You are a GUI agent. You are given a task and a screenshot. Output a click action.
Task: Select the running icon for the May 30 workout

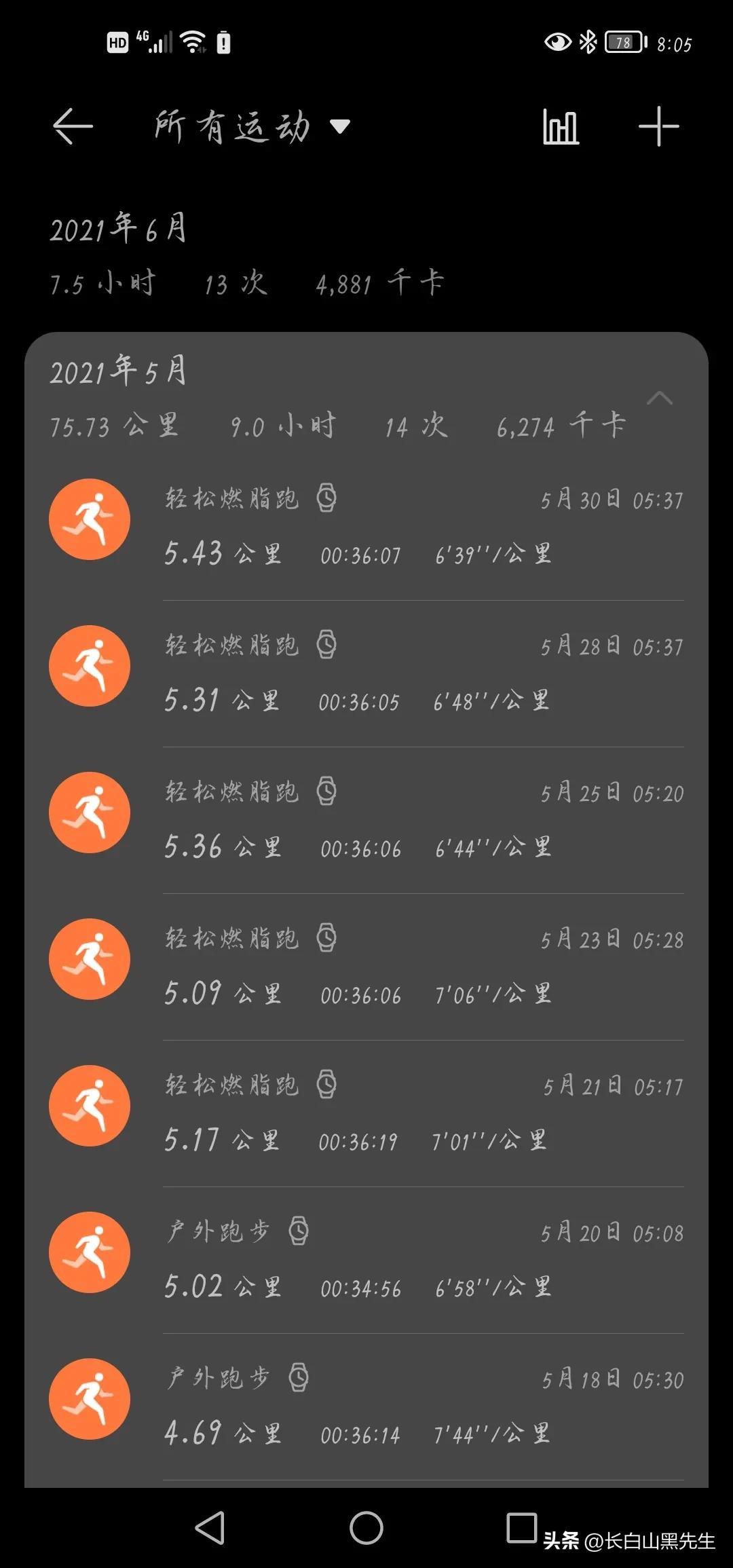click(x=89, y=518)
